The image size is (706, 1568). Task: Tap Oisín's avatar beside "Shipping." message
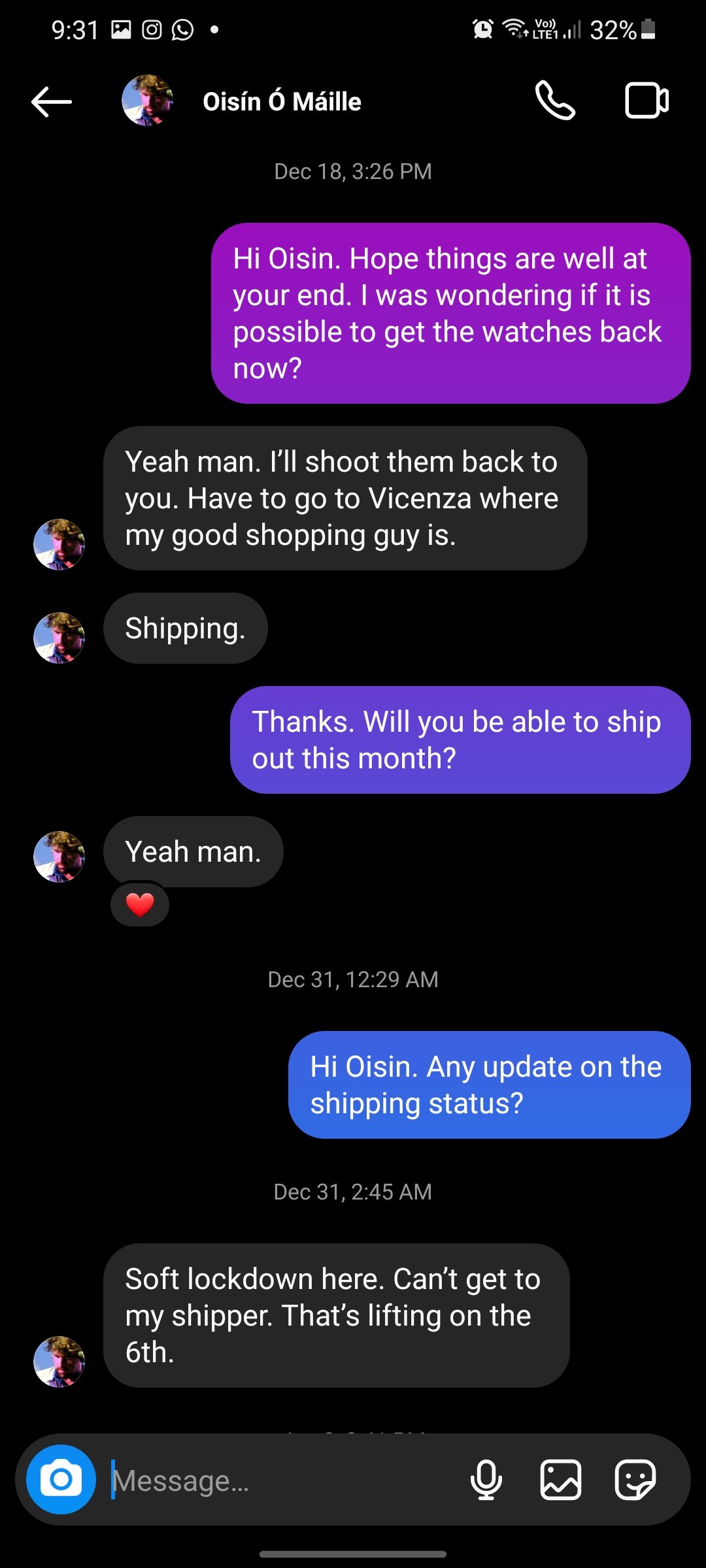click(x=59, y=638)
